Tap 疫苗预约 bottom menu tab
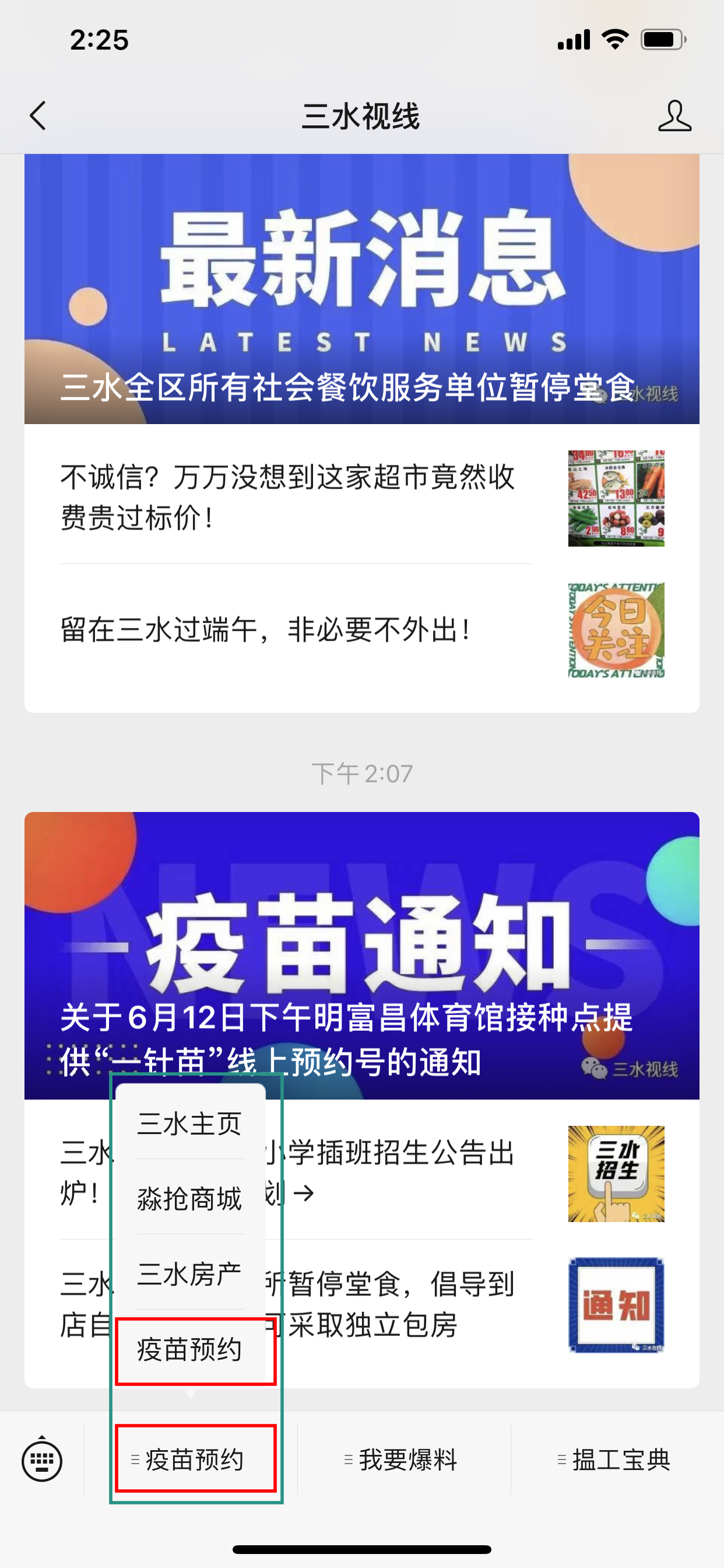 [x=195, y=1459]
